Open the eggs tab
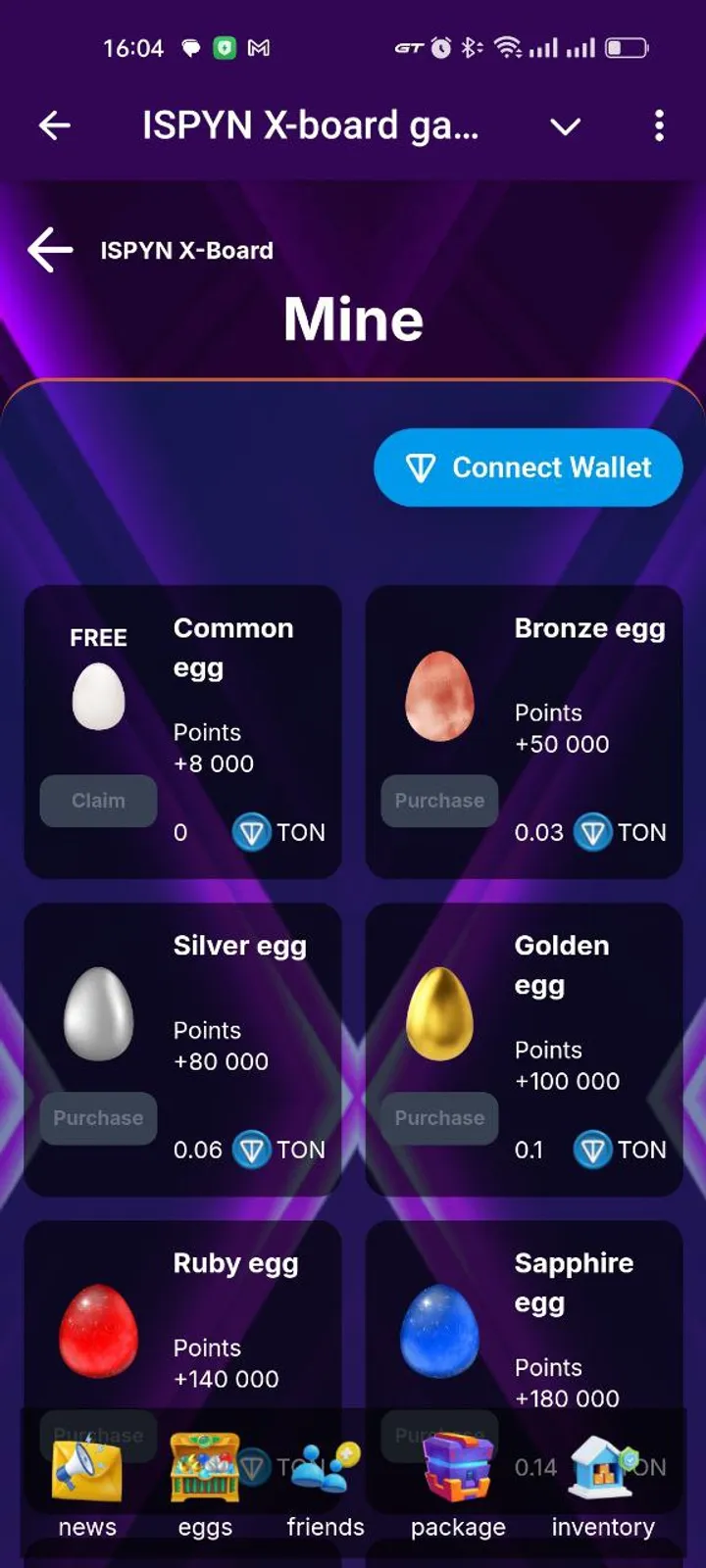 (x=205, y=1485)
